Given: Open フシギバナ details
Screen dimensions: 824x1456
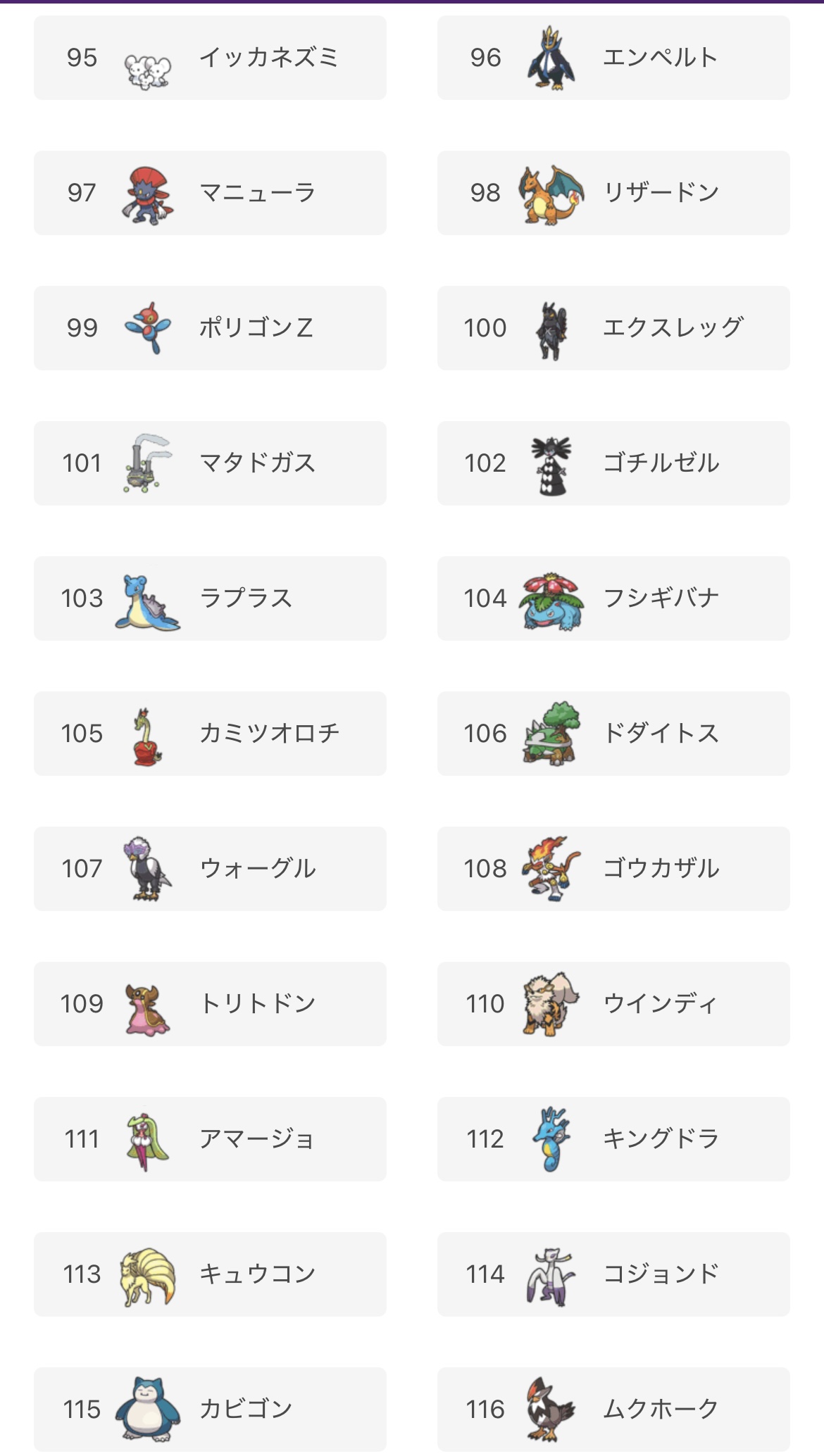Looking at the screenshot, I should pos(613,598).
